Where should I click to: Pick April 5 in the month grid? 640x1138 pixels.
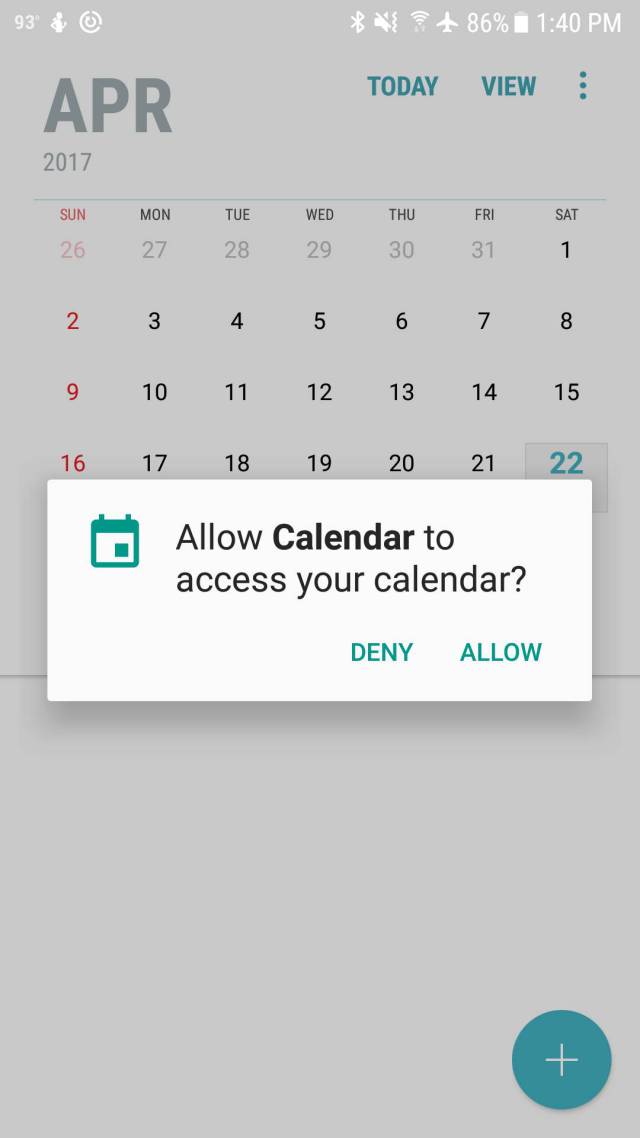(319, 321)
